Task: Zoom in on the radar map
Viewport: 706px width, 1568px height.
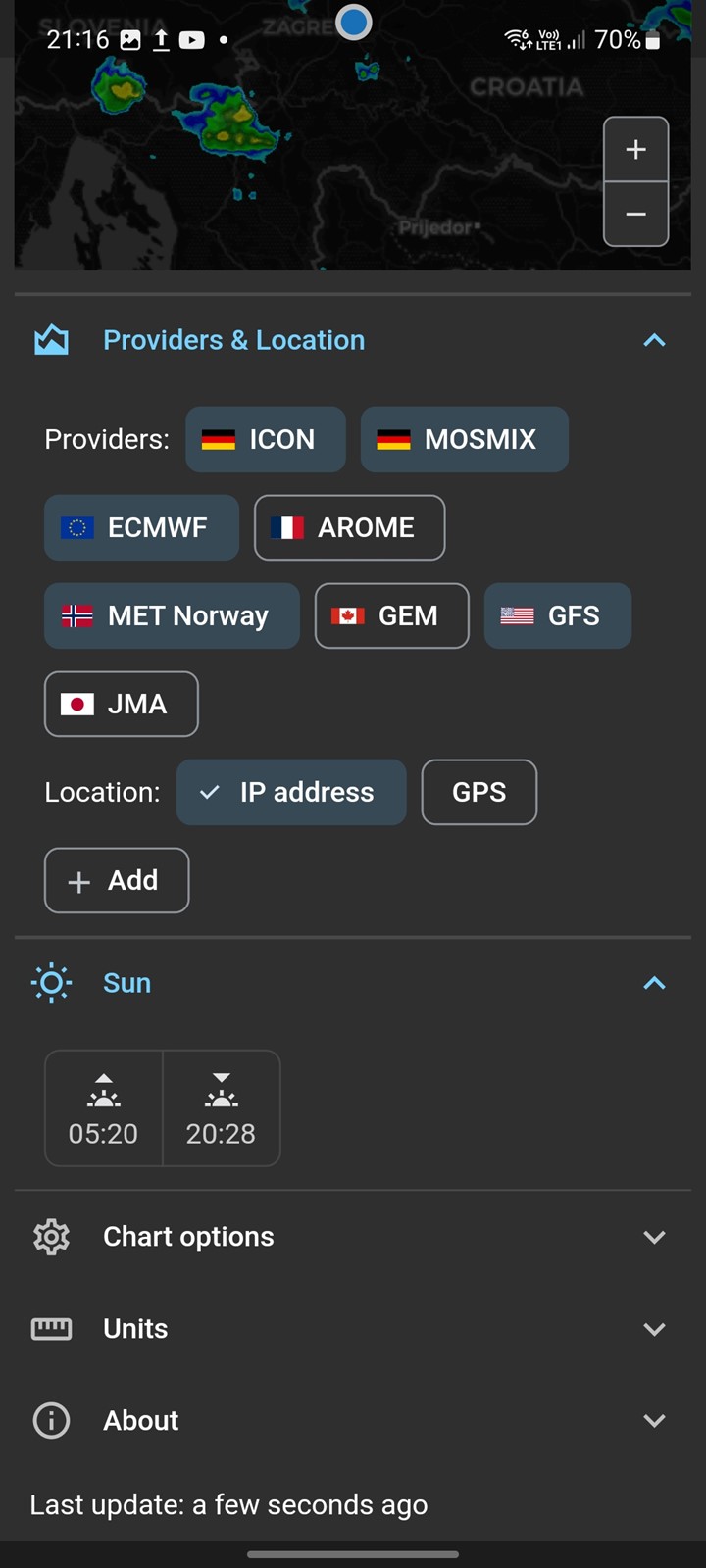Action: click(x=635, y=149)
